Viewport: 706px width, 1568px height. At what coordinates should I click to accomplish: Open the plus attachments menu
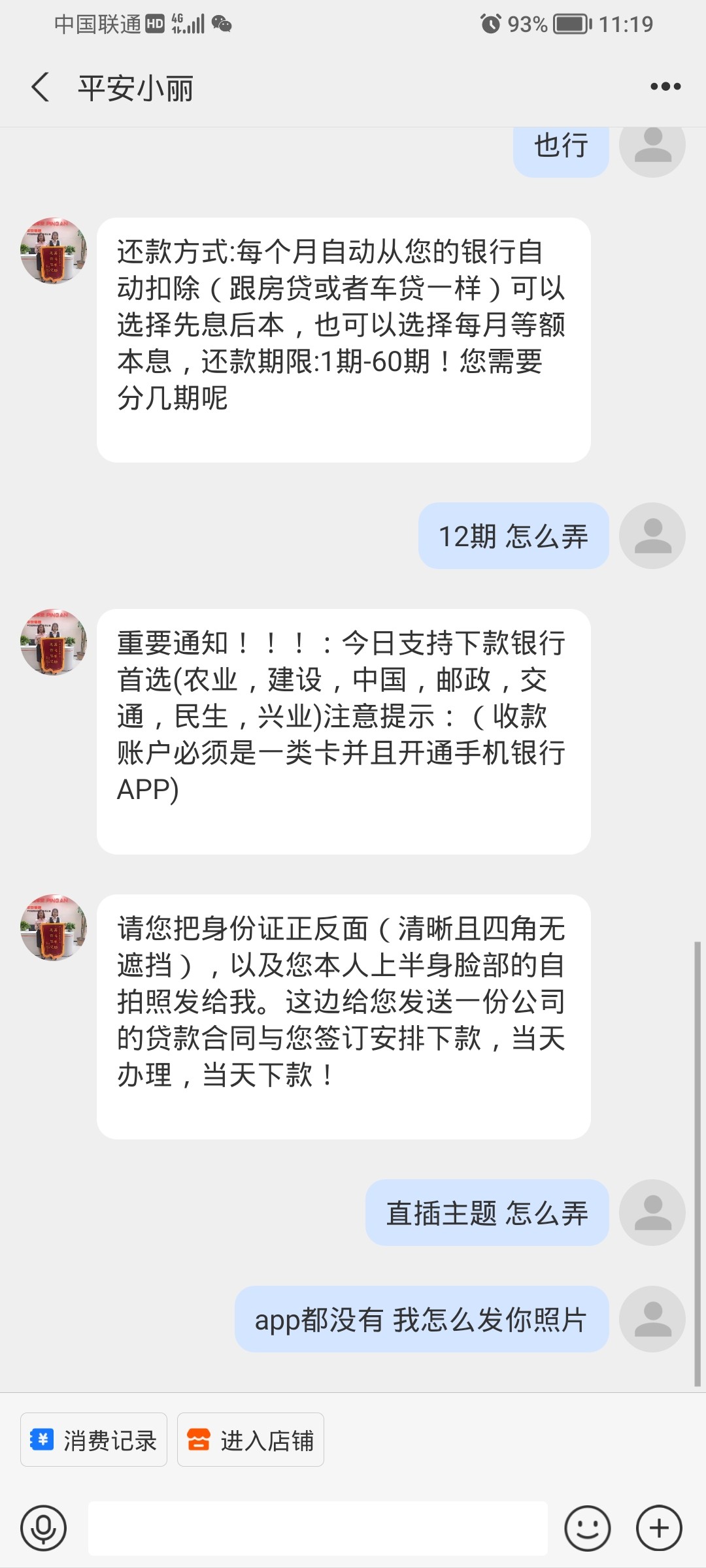pyautogui.click(x=659, y=1528)
